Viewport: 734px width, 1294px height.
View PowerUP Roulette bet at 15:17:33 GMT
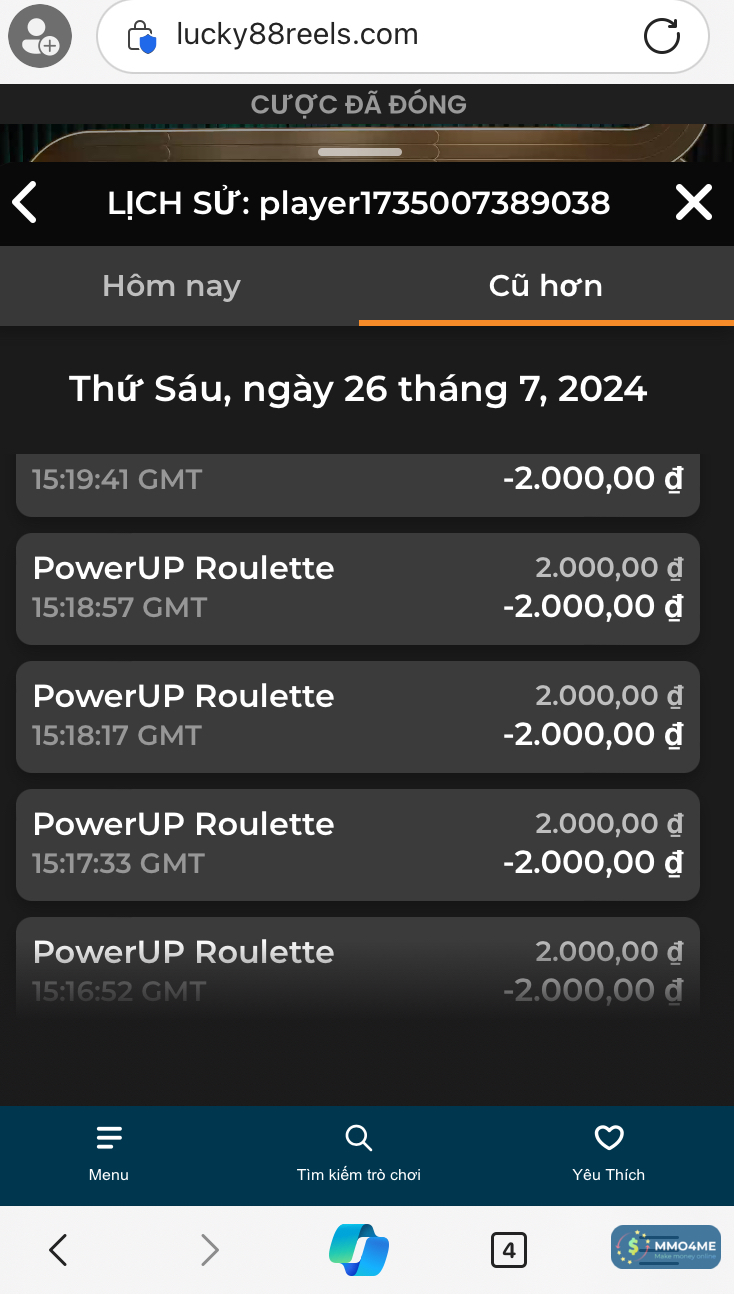point(357,844)
